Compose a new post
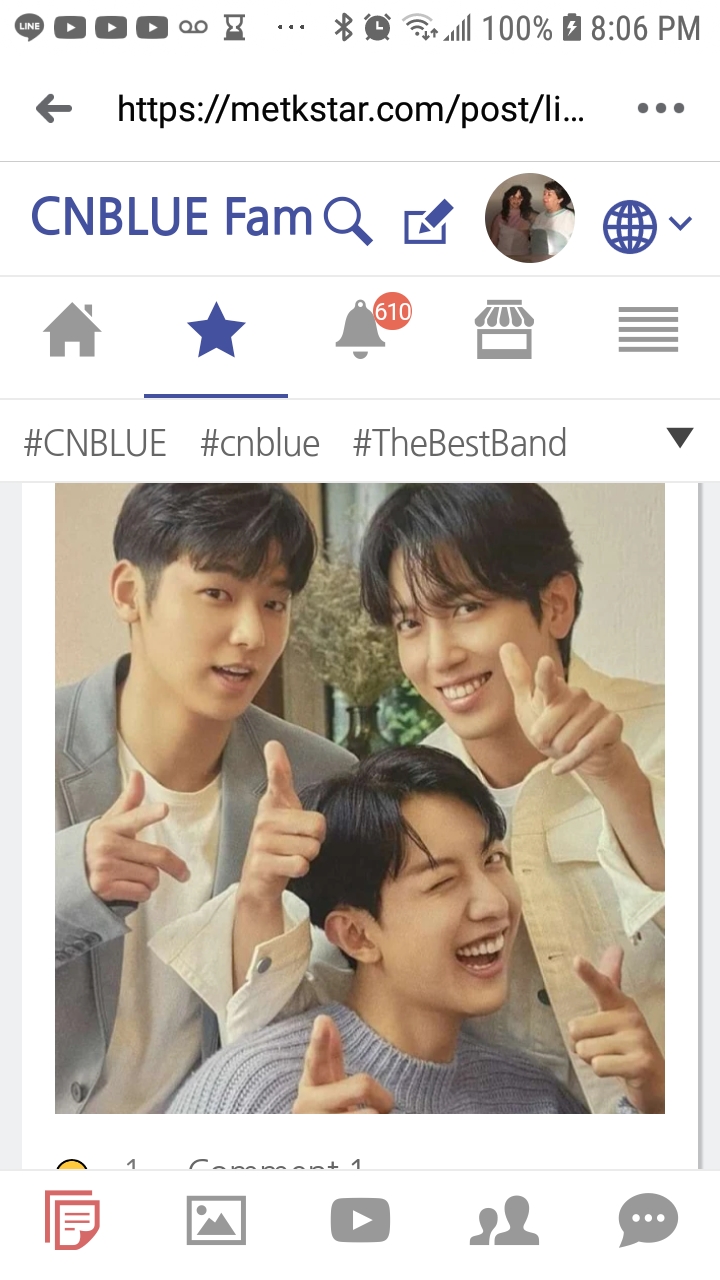This screenshot has height=1280, width=720. (428, 221)
